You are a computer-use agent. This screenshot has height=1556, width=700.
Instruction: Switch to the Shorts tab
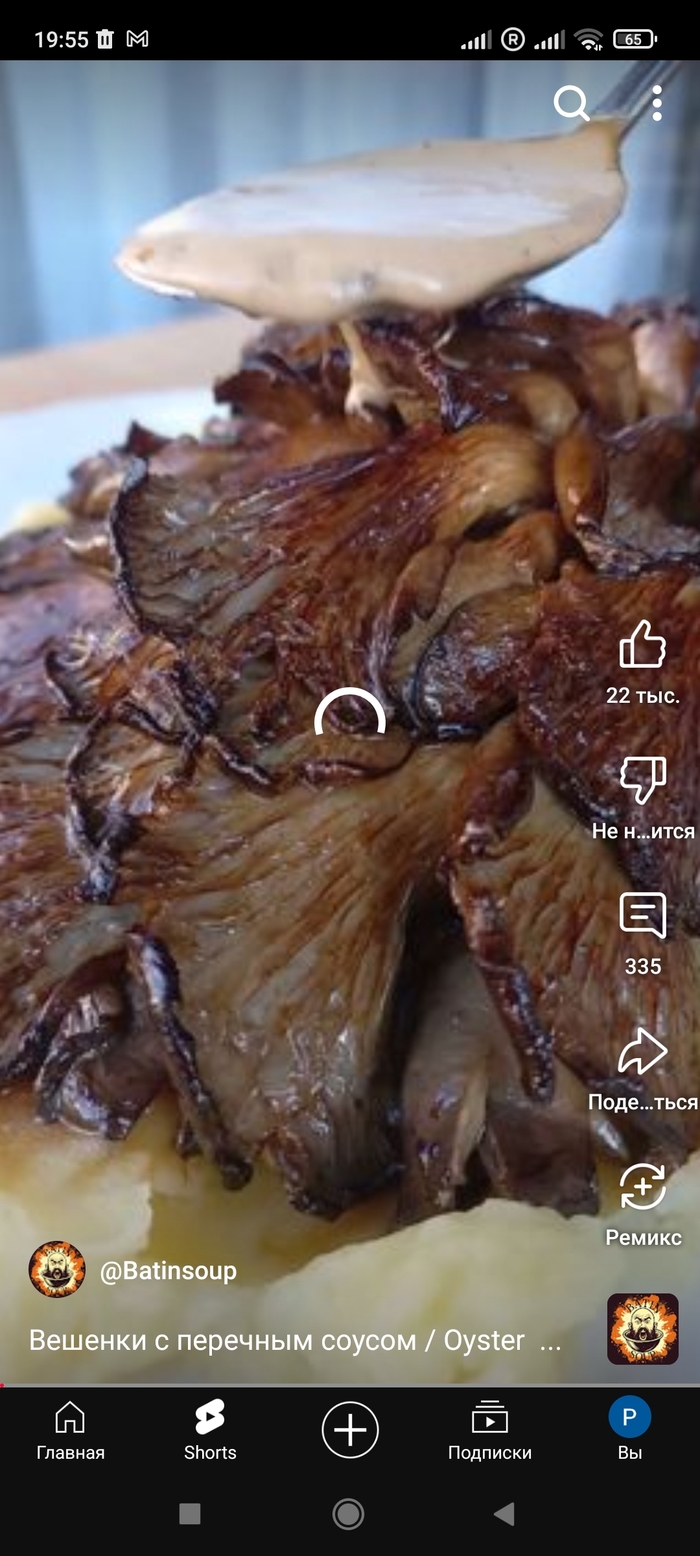210,1431
